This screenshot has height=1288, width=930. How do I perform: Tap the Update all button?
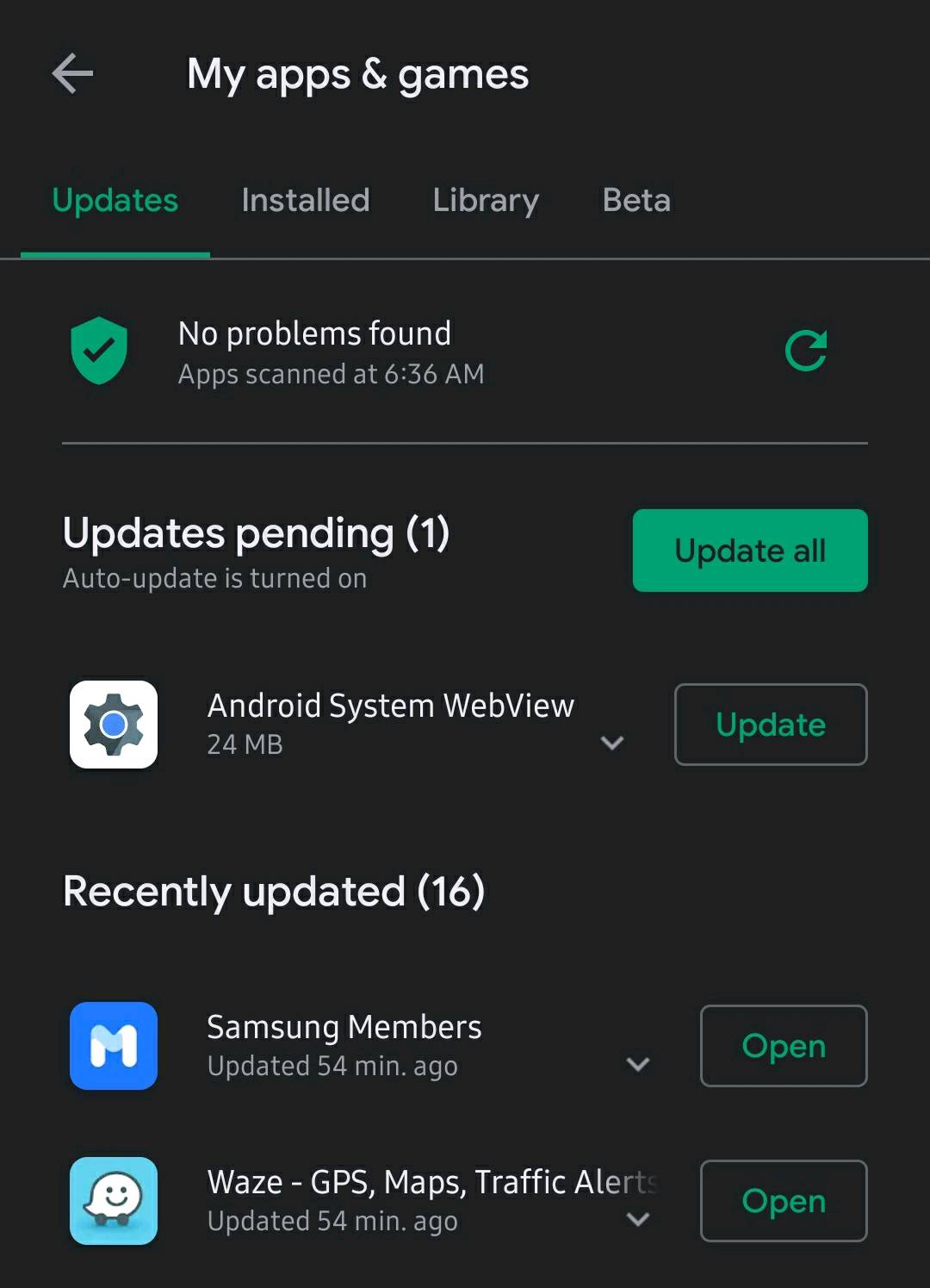click(749, 551)
